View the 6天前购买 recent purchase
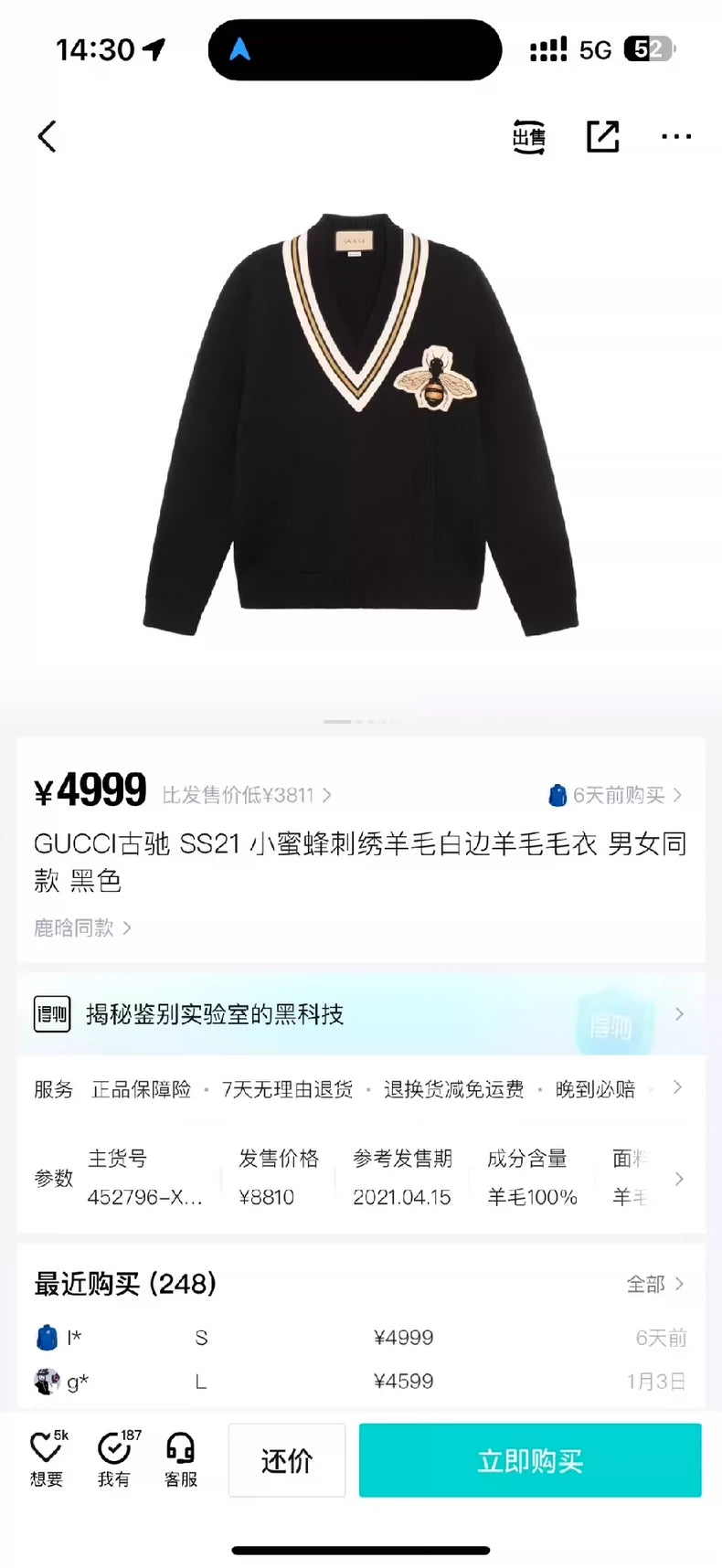 click(615, 795)
